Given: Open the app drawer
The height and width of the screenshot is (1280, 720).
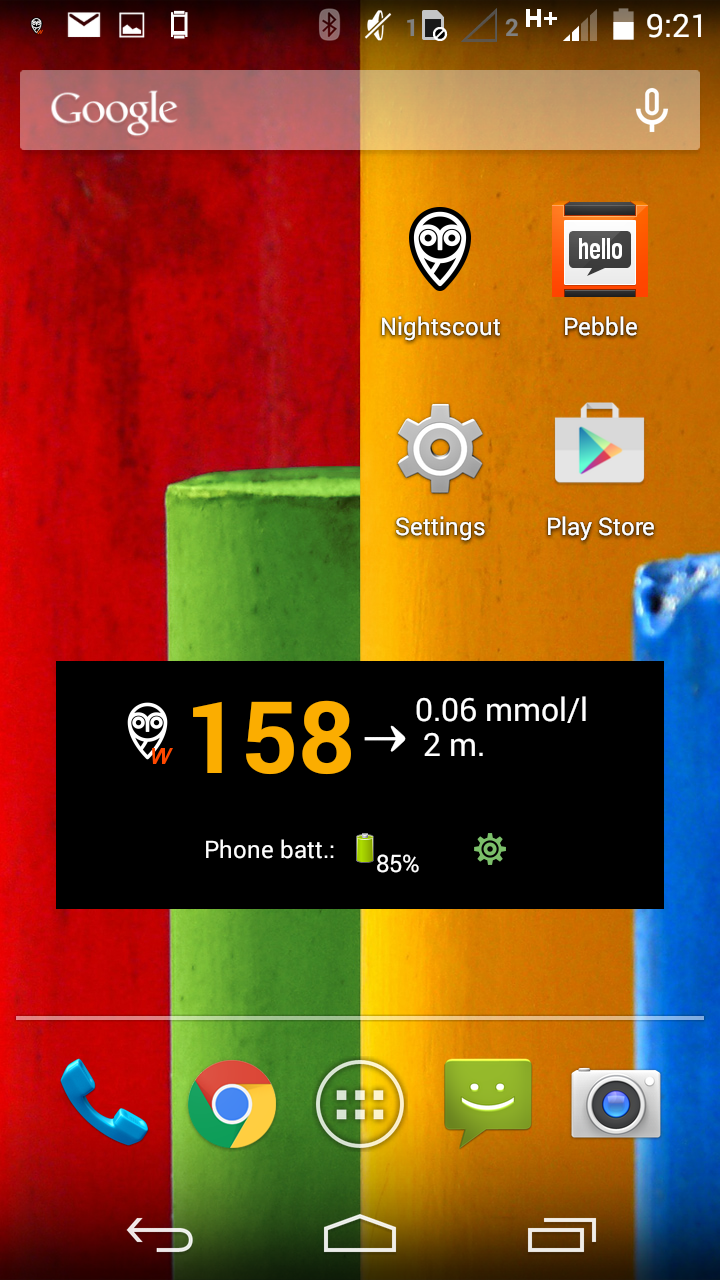Looking at the screenshot, I should tap(360, 1103).
